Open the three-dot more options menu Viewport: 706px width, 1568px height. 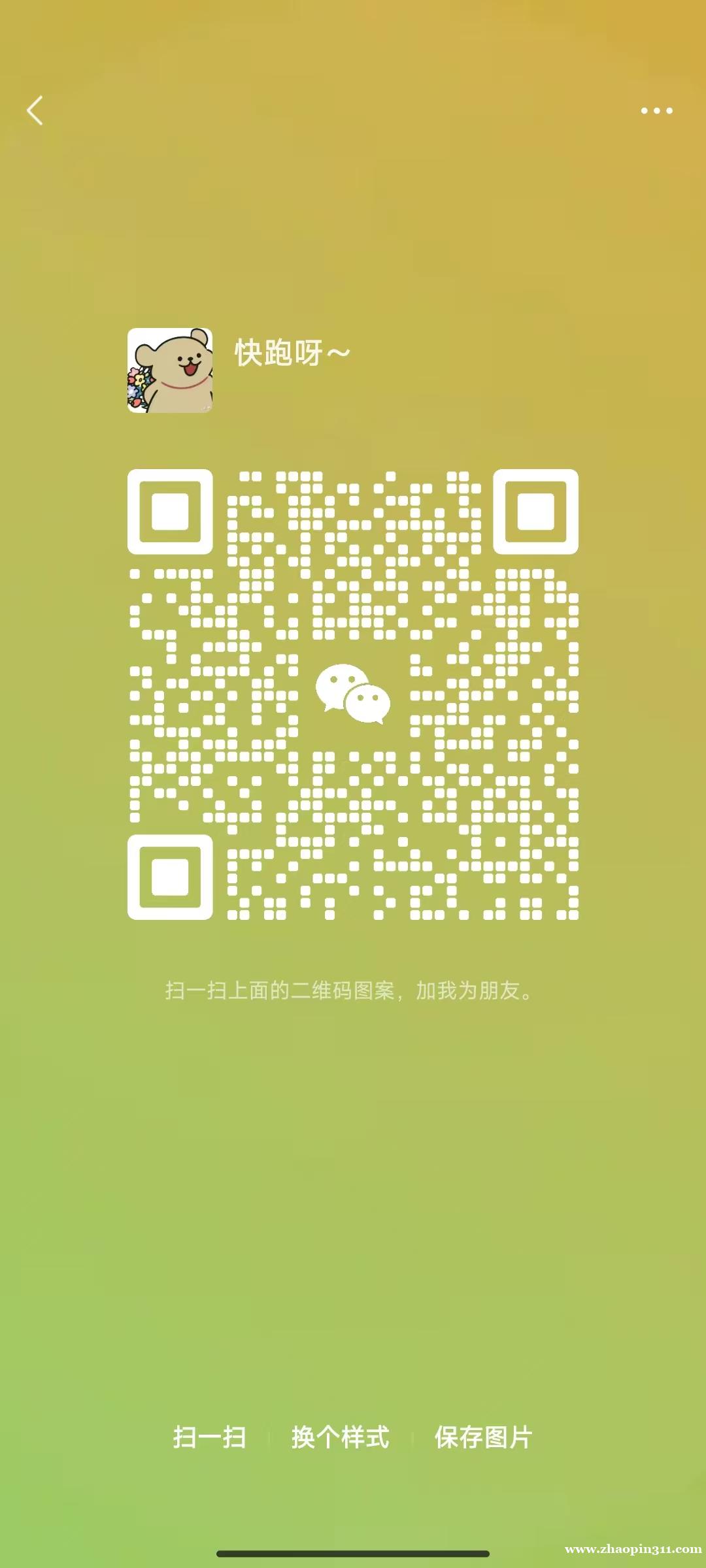tap(656, 110)
